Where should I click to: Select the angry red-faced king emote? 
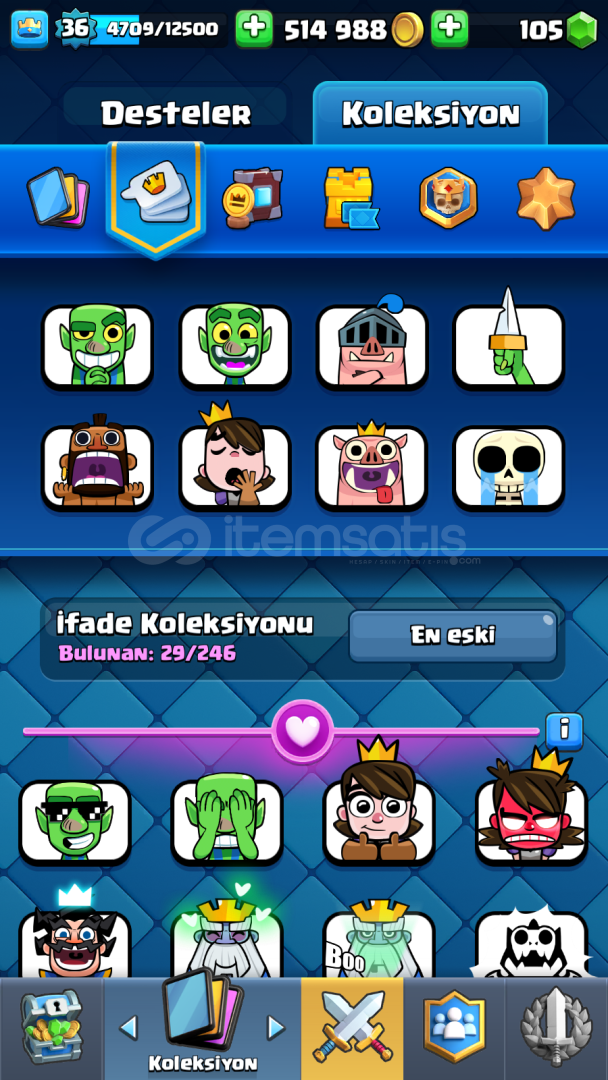click(x=531, y=821)
